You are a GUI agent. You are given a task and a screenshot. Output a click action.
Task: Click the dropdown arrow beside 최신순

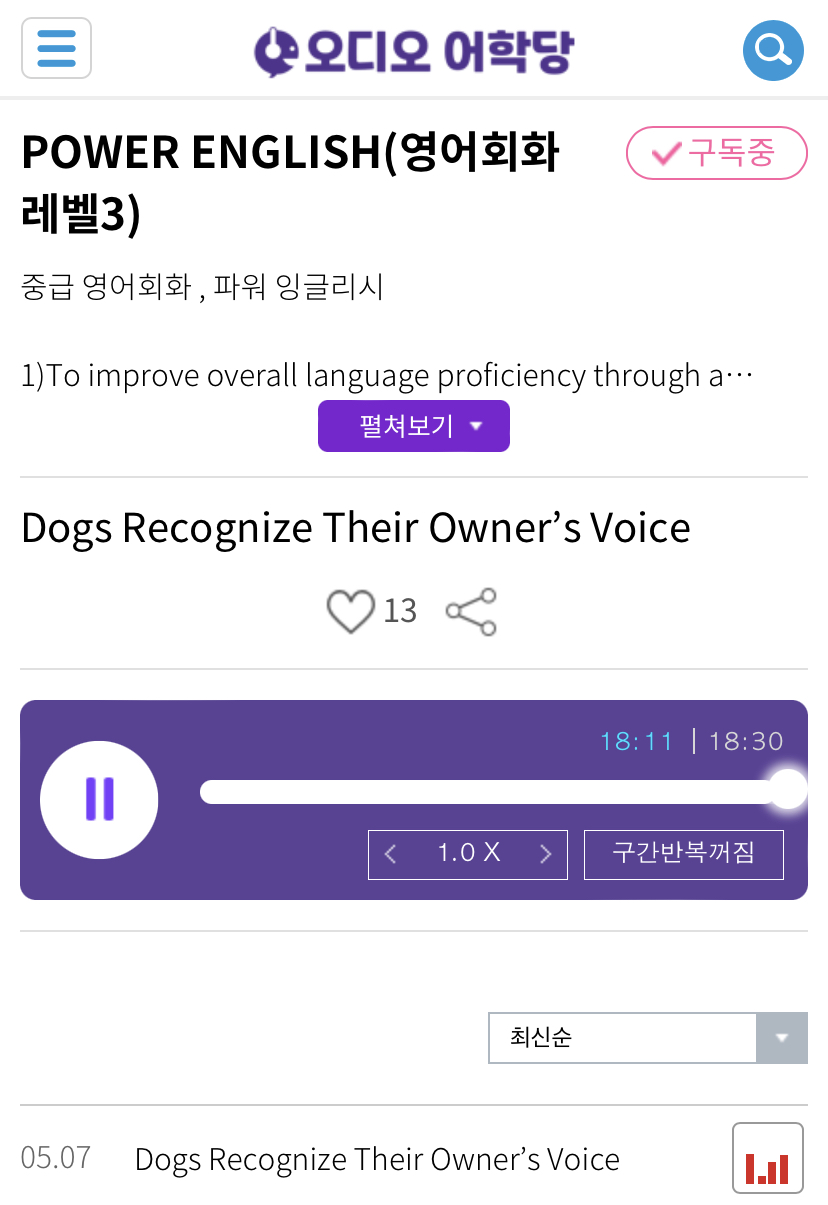(x=783, y=1038)
